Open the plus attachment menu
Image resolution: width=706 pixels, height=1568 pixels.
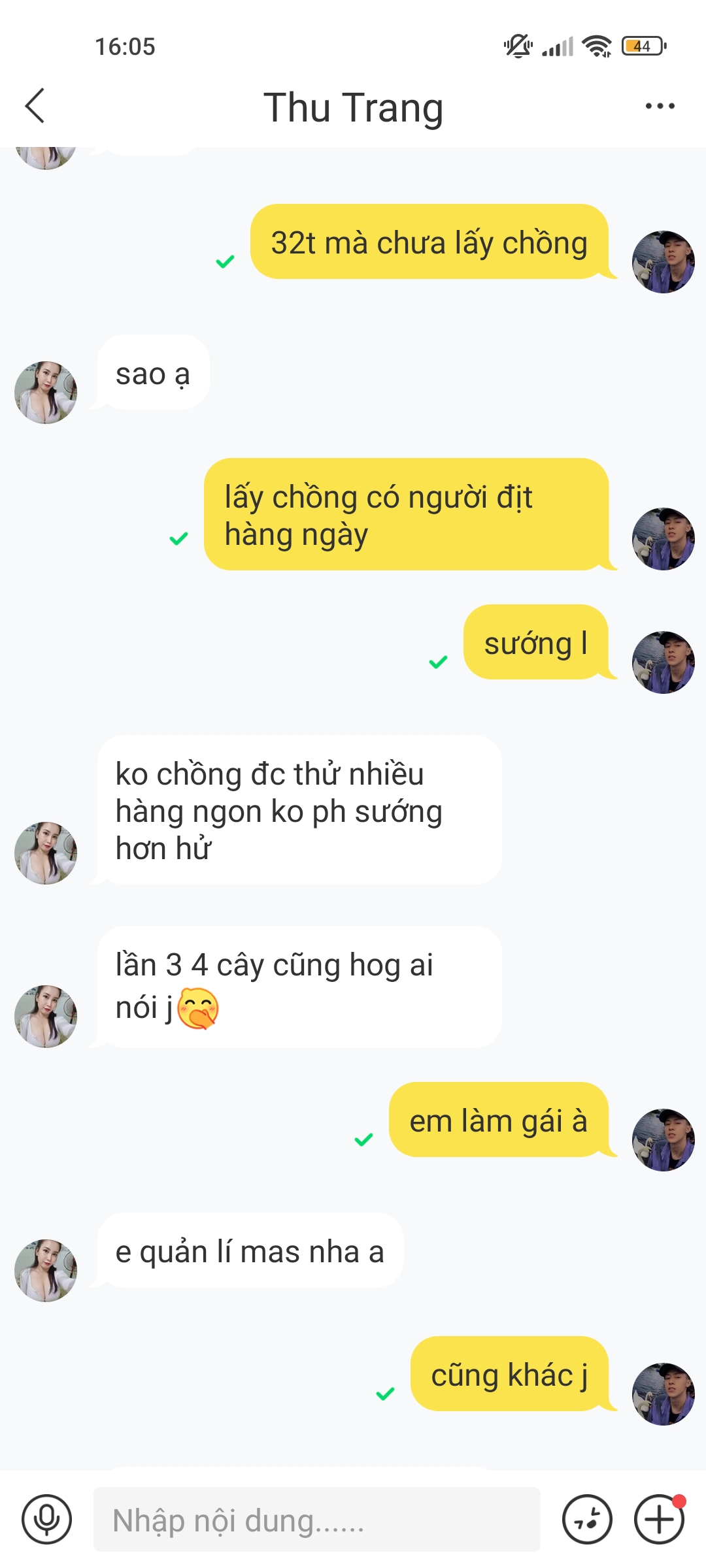(x=659, y=1519)
